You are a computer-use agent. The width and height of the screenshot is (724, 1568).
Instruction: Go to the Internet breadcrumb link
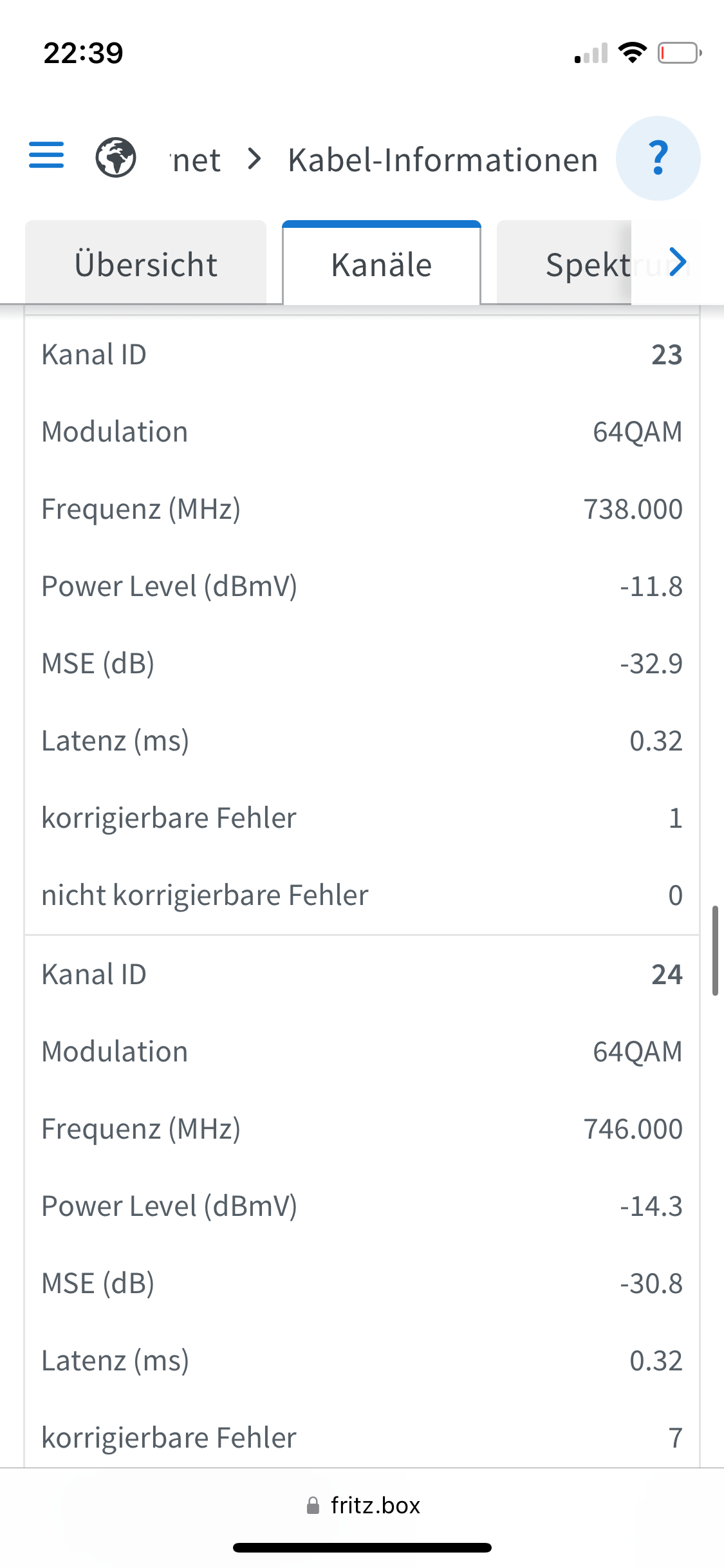pyautogui.click(x=196, y=160)
